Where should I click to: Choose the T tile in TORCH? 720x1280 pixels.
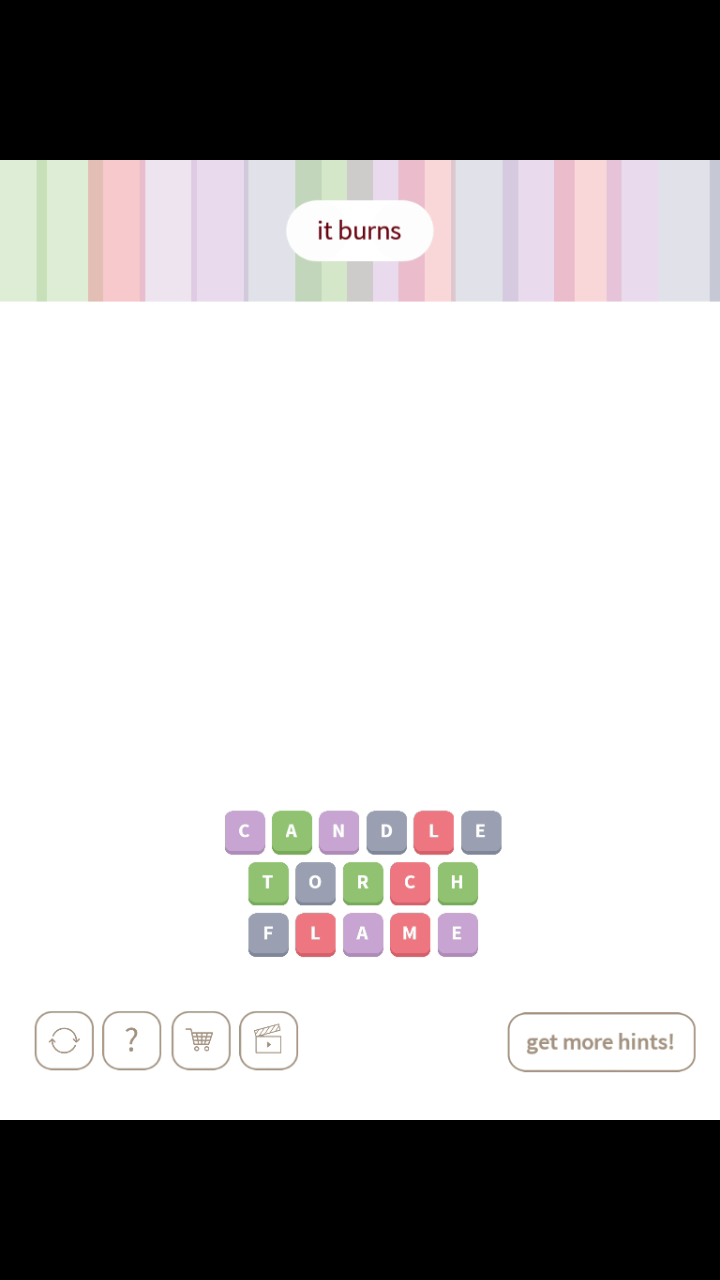click(x=268, y=882)
